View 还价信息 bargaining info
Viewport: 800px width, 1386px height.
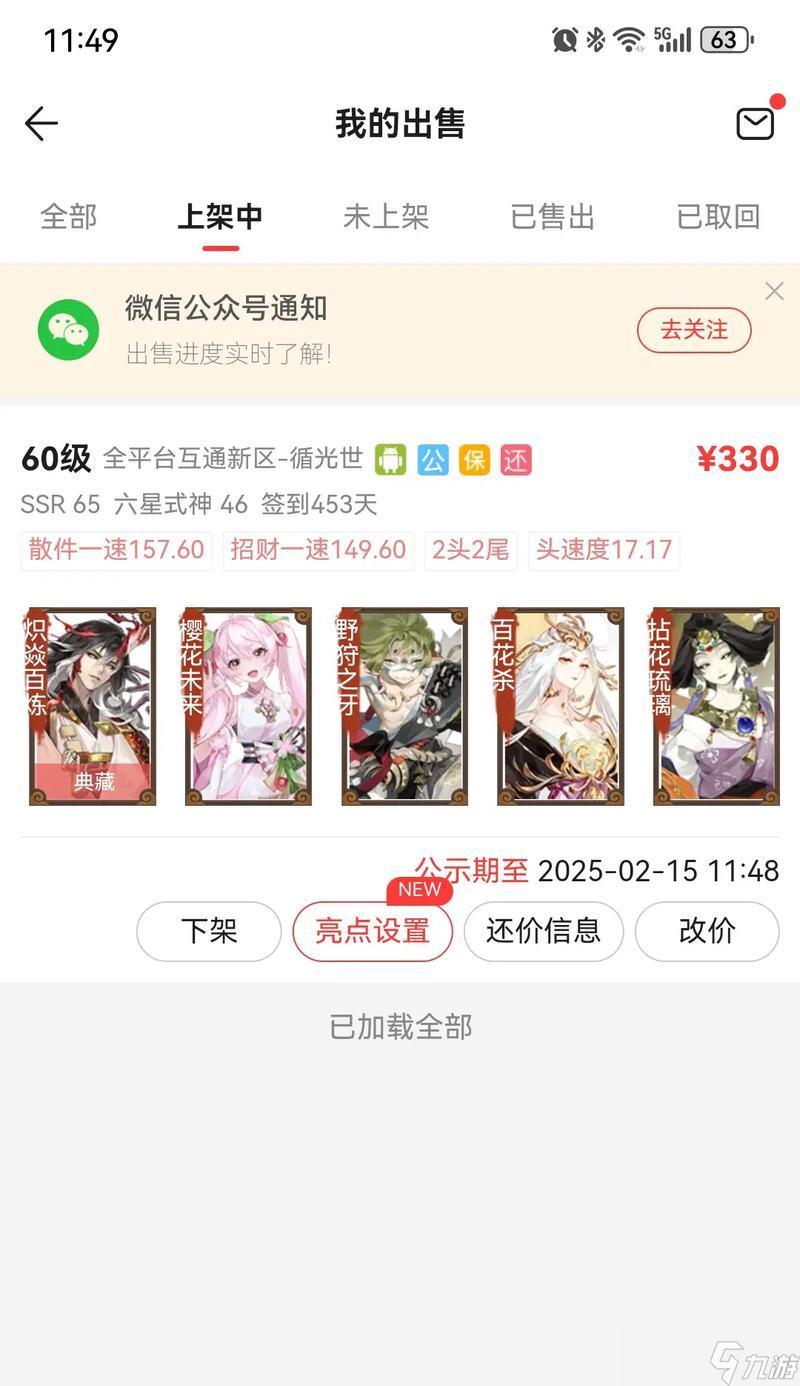(x=543, y=931)
